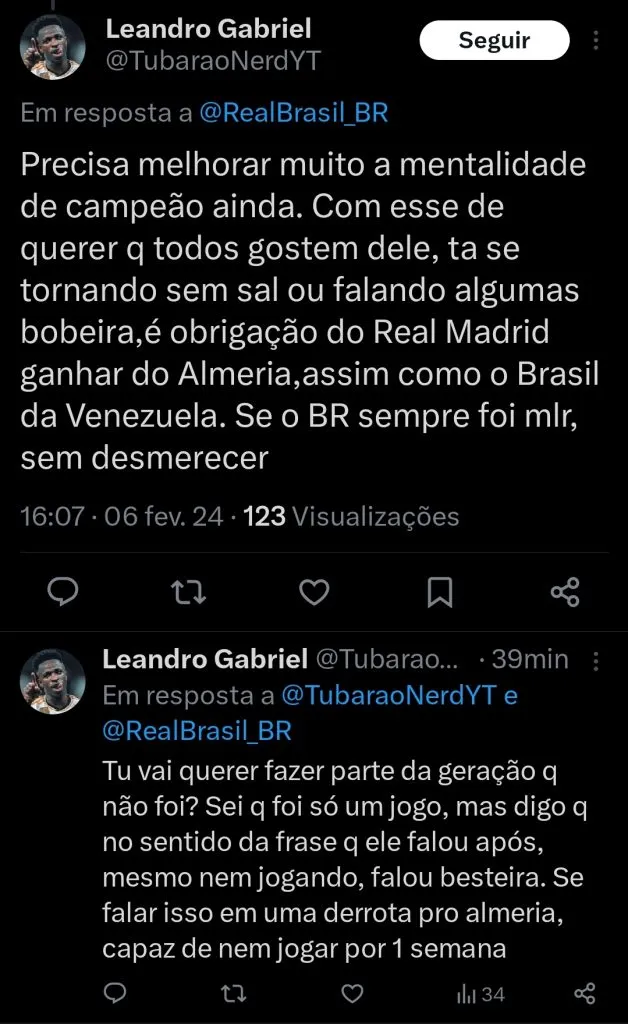The height and width of the screenshot is (1024, 628).
Task: Open Leandro Gabriel's profile picture at top
Action: pos(52,46)
